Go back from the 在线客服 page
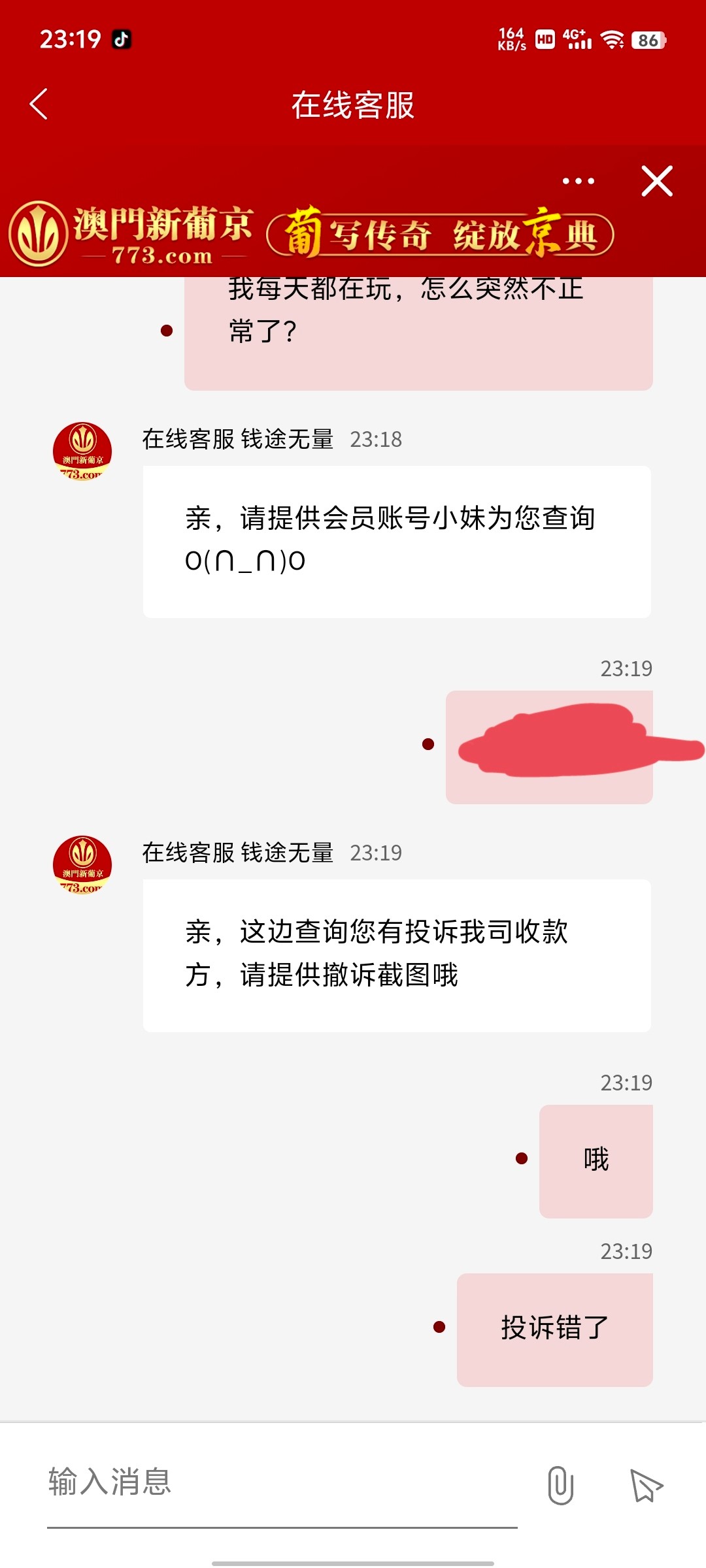 [x=39, y=105]
